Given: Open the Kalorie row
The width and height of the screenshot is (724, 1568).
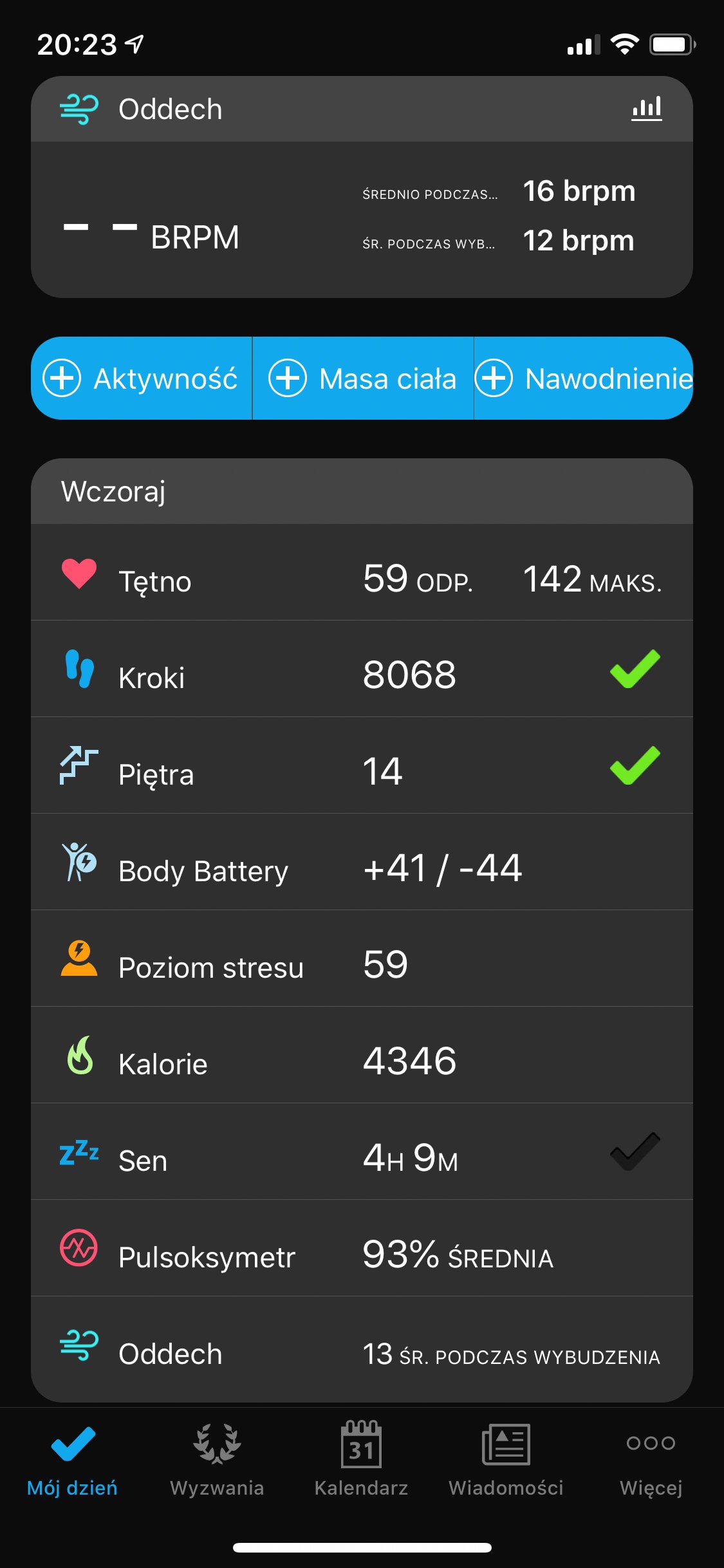Looking at the screenshot, I should 362,1055.
